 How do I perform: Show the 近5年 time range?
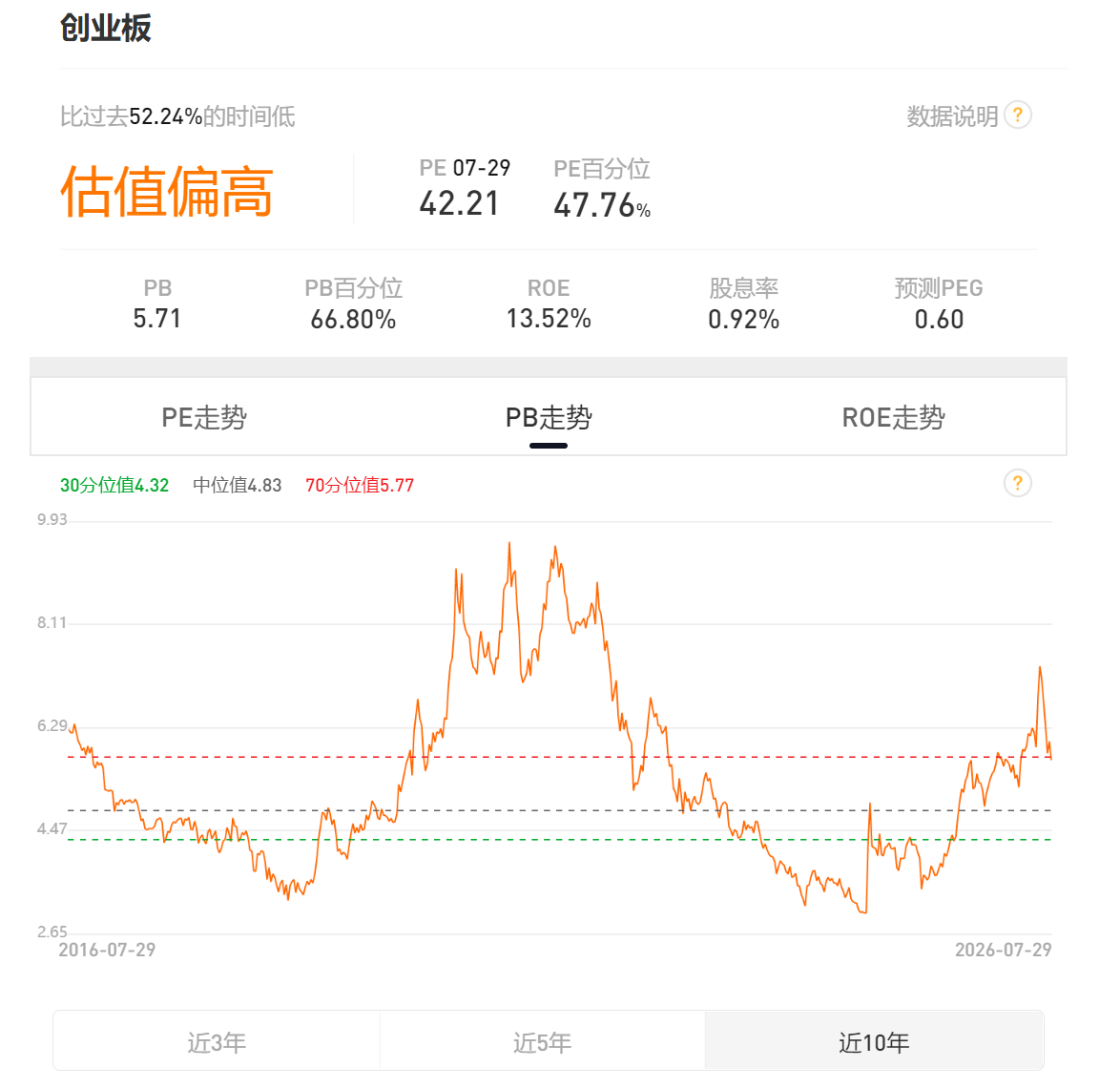pos(542,1042)
